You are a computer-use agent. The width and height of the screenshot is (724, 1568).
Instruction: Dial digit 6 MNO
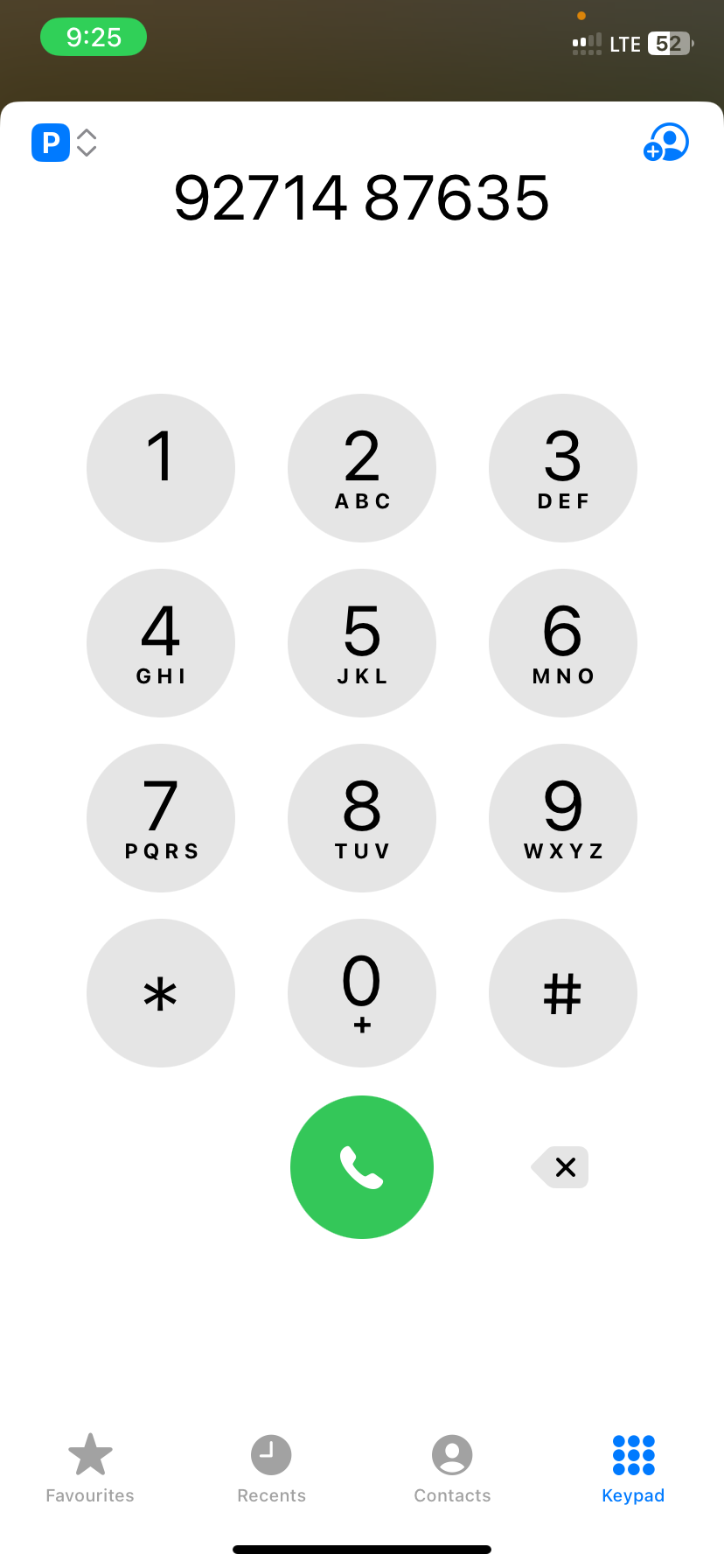[x=563, y=643]
